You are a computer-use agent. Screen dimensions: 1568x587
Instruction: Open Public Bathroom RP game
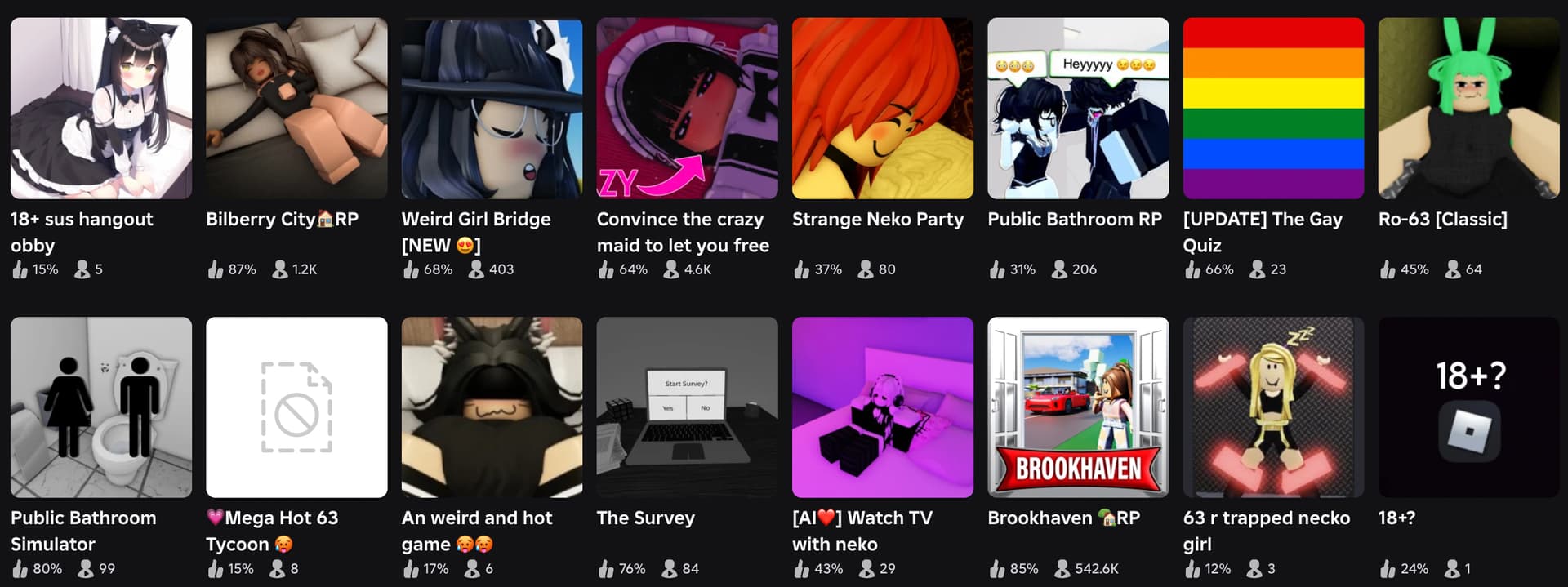[1078, 109]
